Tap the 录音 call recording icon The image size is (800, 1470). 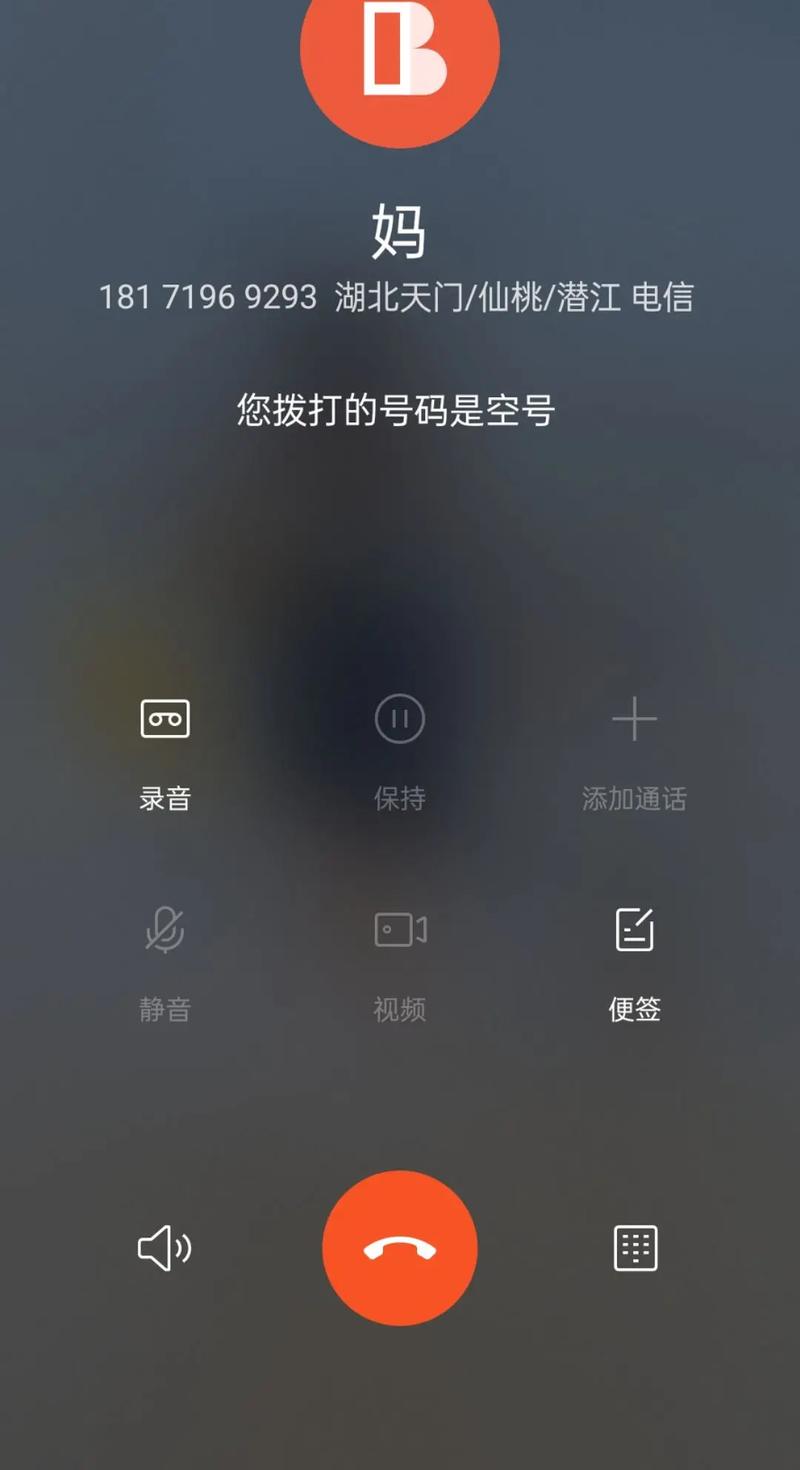[165, 718]
